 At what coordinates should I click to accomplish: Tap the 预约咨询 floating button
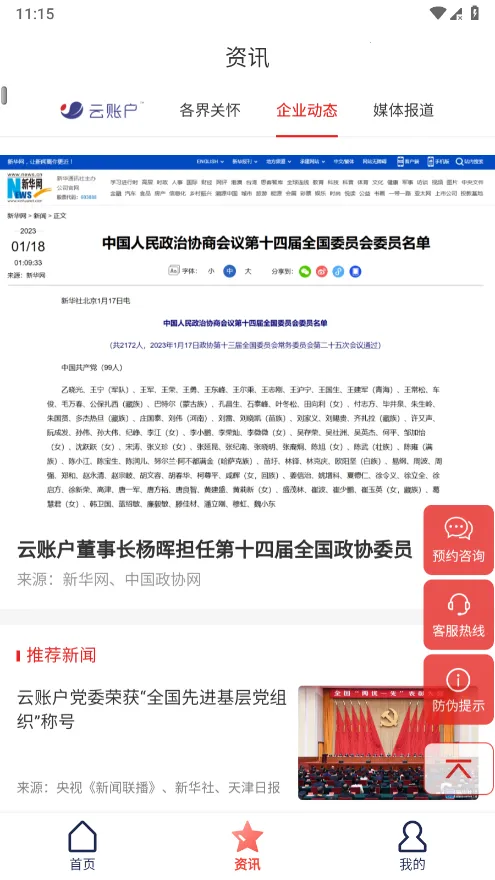[x=459, y=539]
